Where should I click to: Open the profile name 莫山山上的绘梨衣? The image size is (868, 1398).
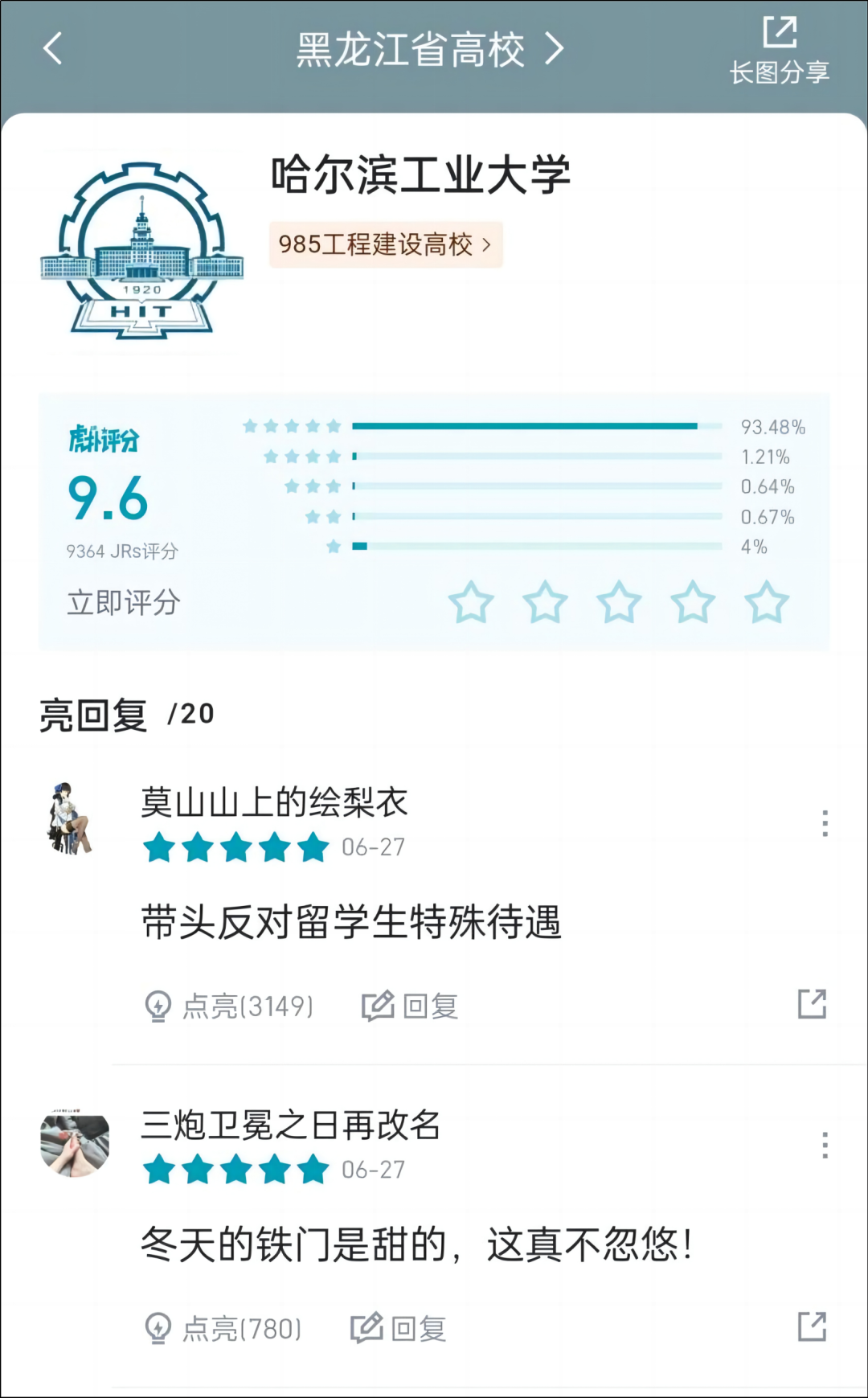(x=274, y=802)
